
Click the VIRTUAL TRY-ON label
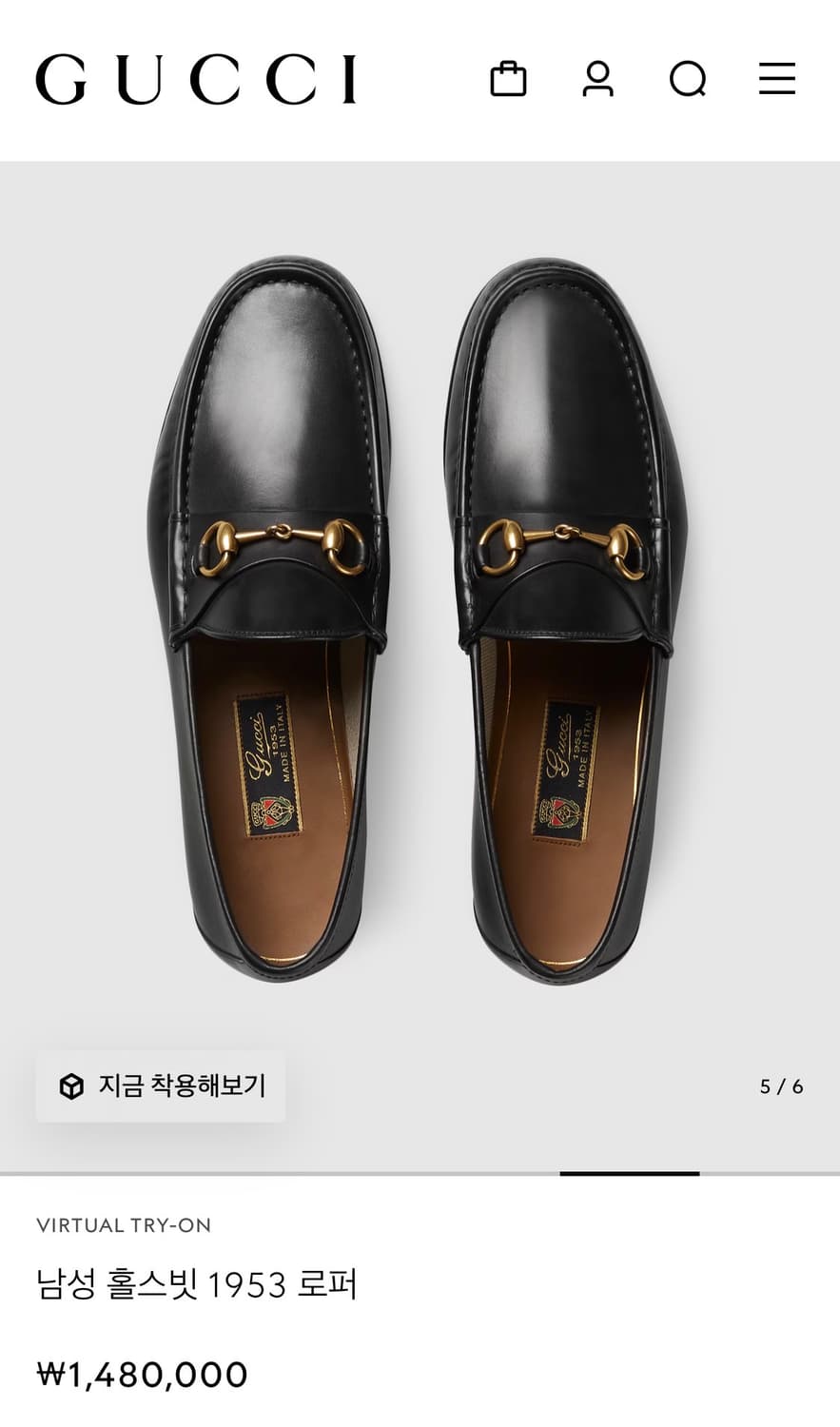[124, 1225]
